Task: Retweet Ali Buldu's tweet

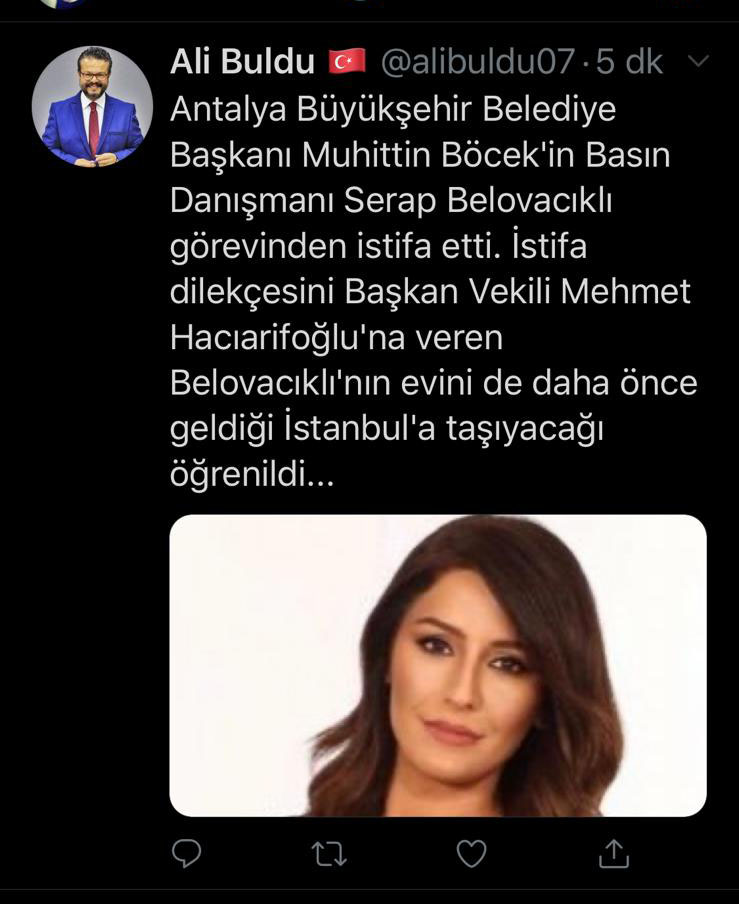Action: pos(329,853)
